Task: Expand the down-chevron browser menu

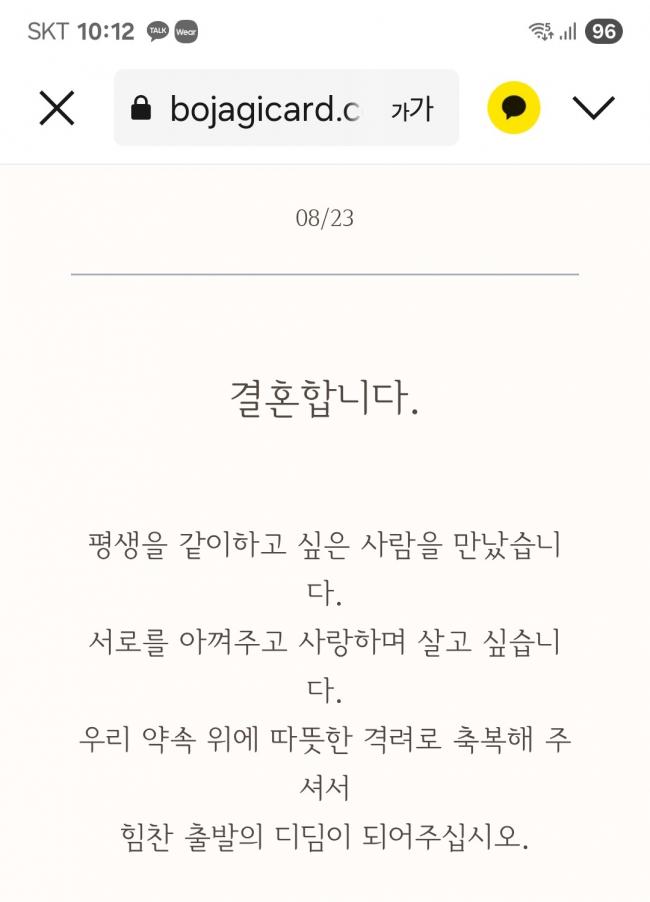Action: point(594,108)
